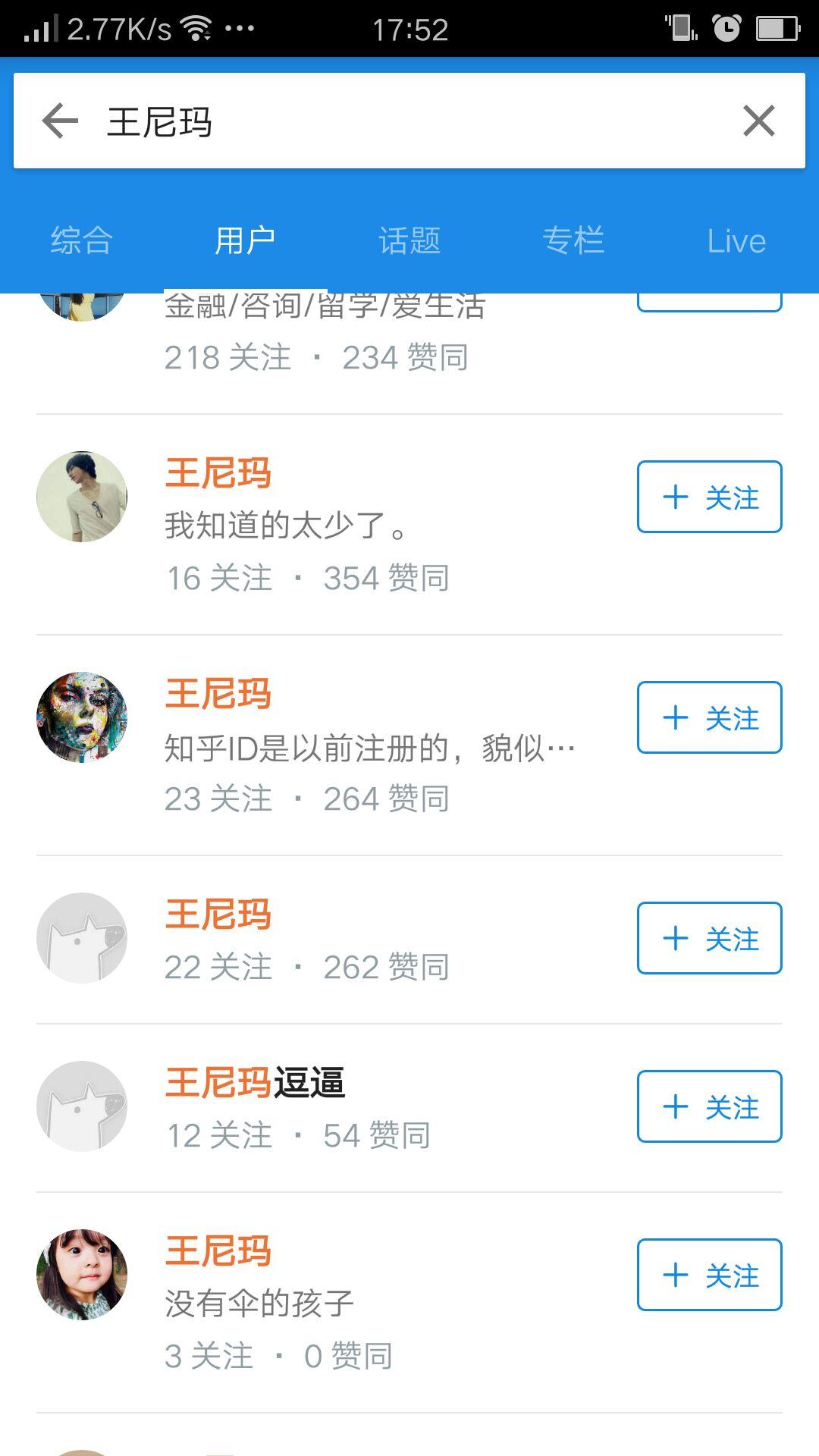Screen dimensions: 819x1456
Task: Open the 王尼玛 profile with 22 关注
Action: click(x=218, y=915)
